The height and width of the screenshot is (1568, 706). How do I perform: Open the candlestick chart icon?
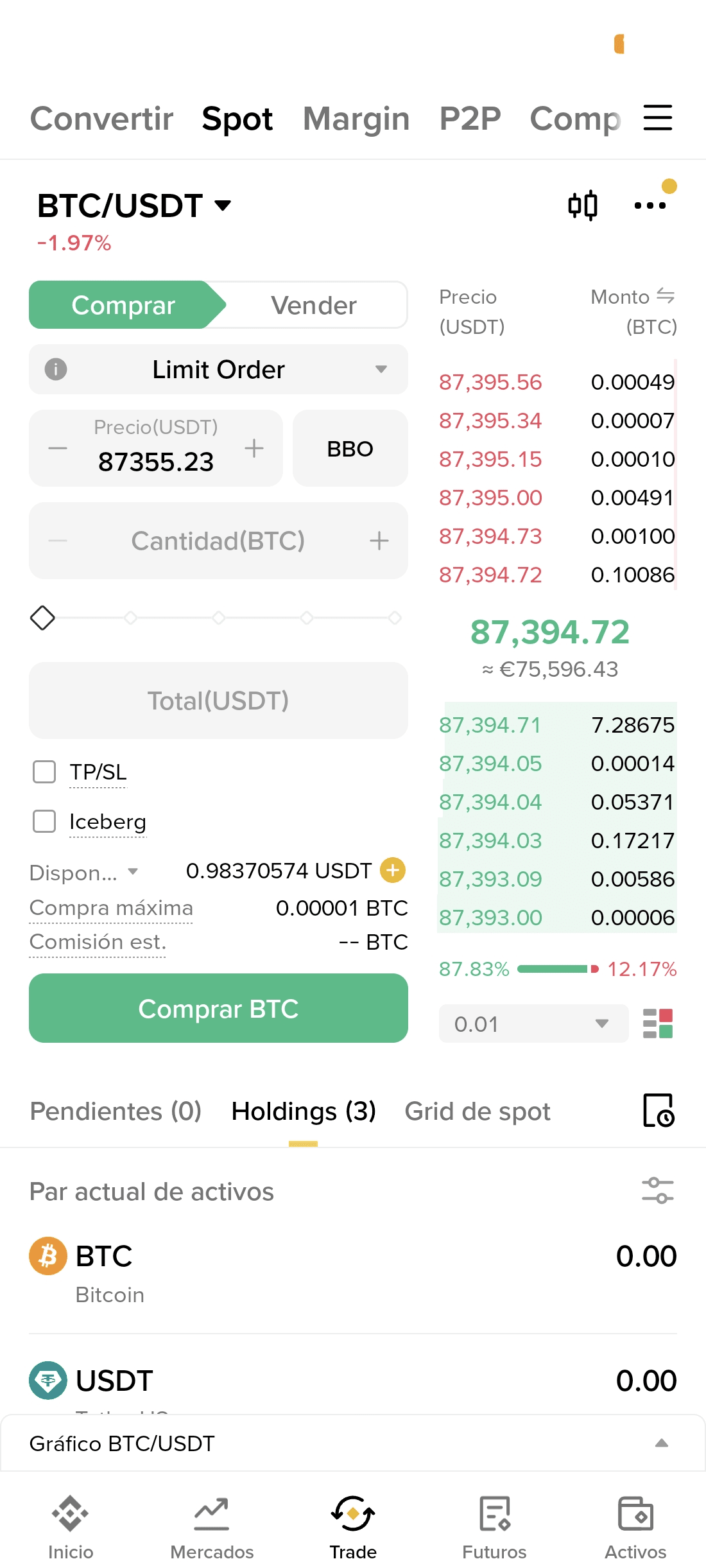click(x=583, y=205)
